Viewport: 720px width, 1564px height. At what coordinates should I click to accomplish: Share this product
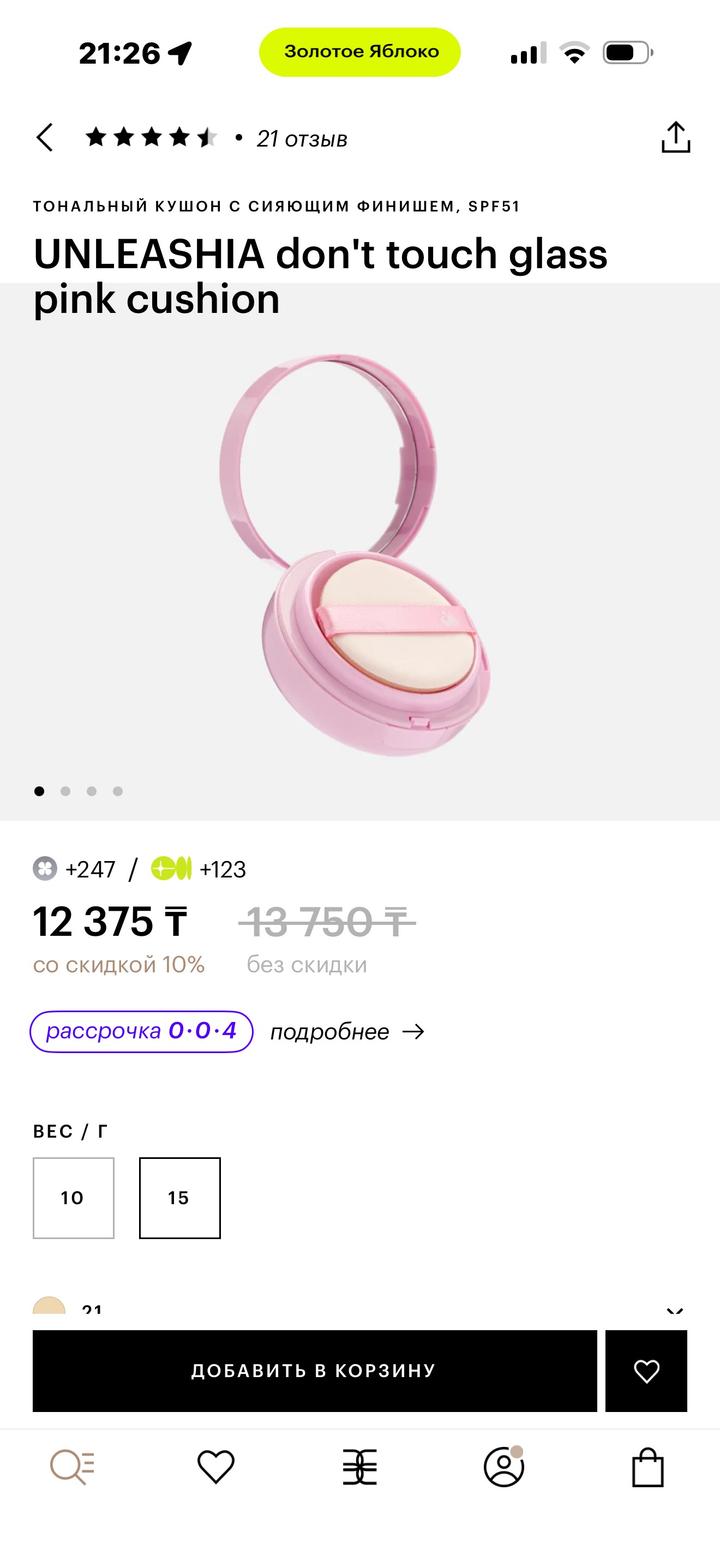pyautogui.click(x=676, y=138)
